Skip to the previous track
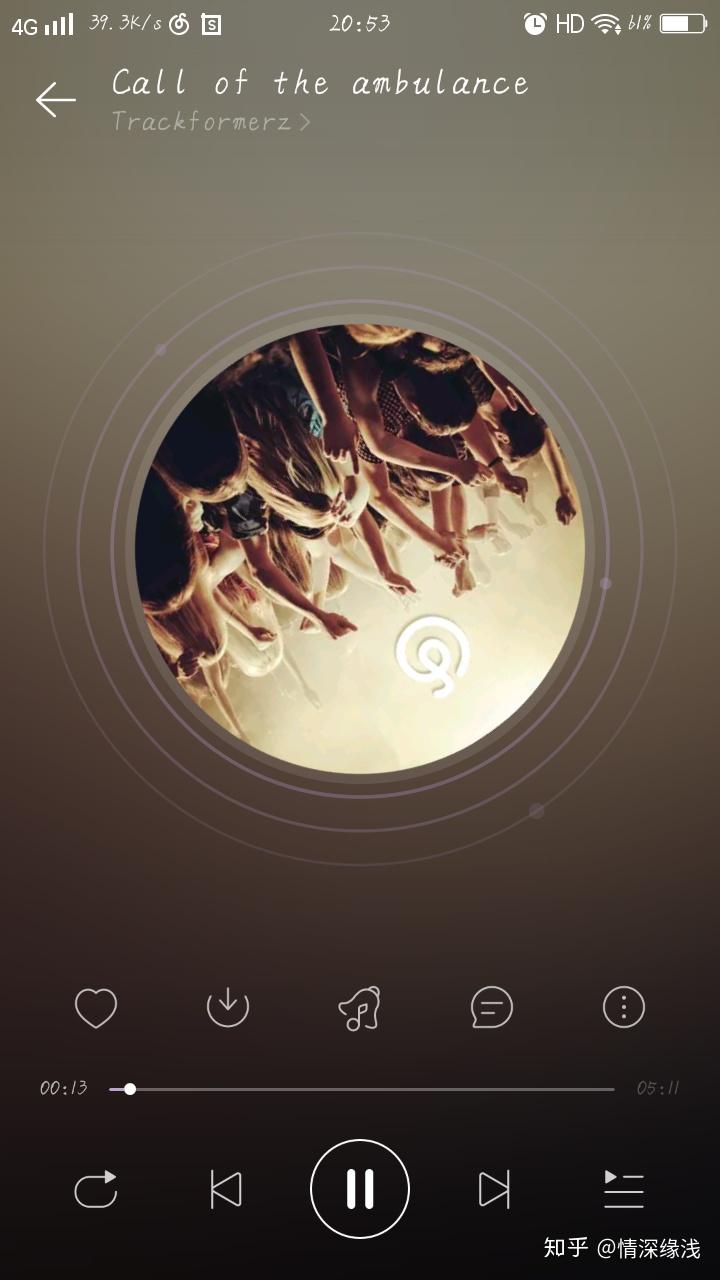The width and height of the screenshot is (720, 1280). click(x=226, y=1190)
